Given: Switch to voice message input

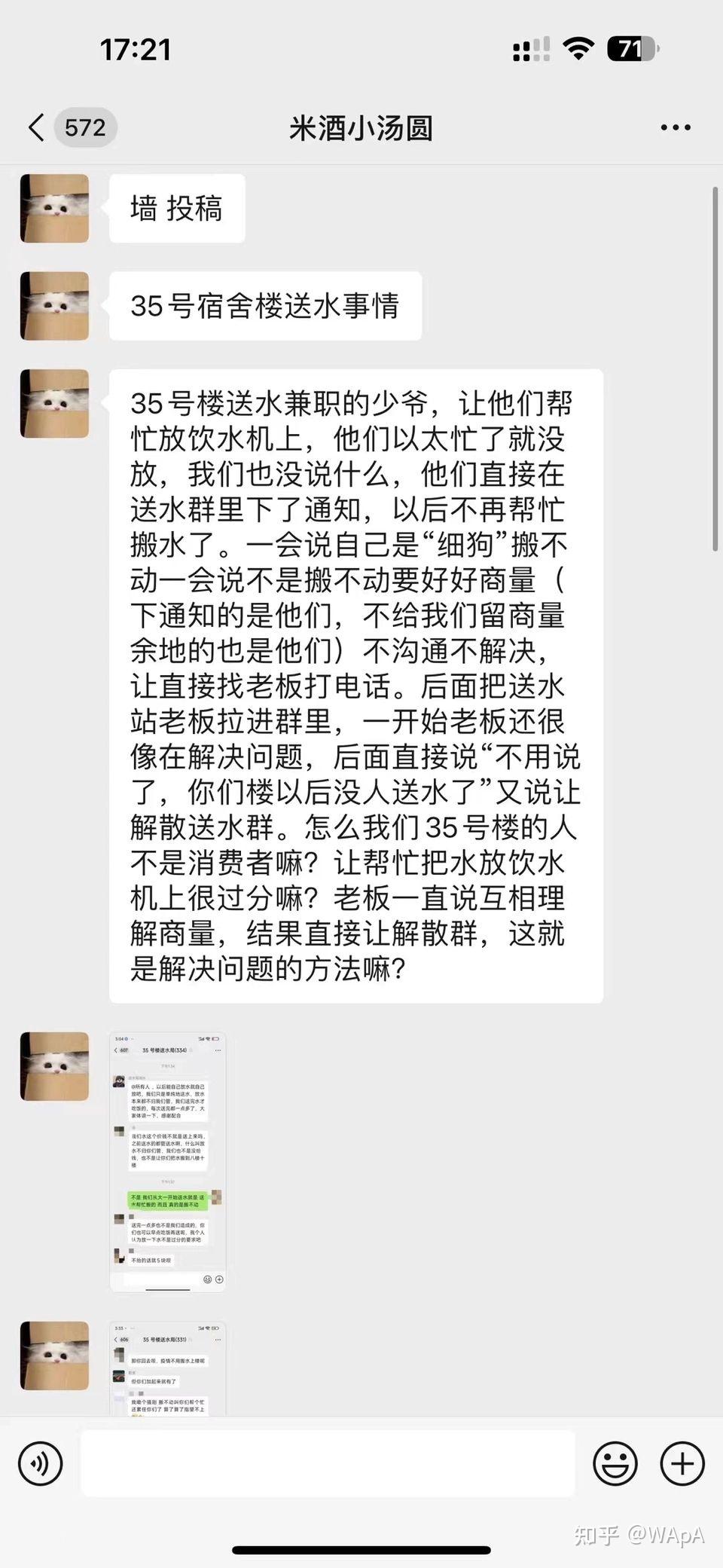Looking at the screenshot, I should [x=41, y=1463].
